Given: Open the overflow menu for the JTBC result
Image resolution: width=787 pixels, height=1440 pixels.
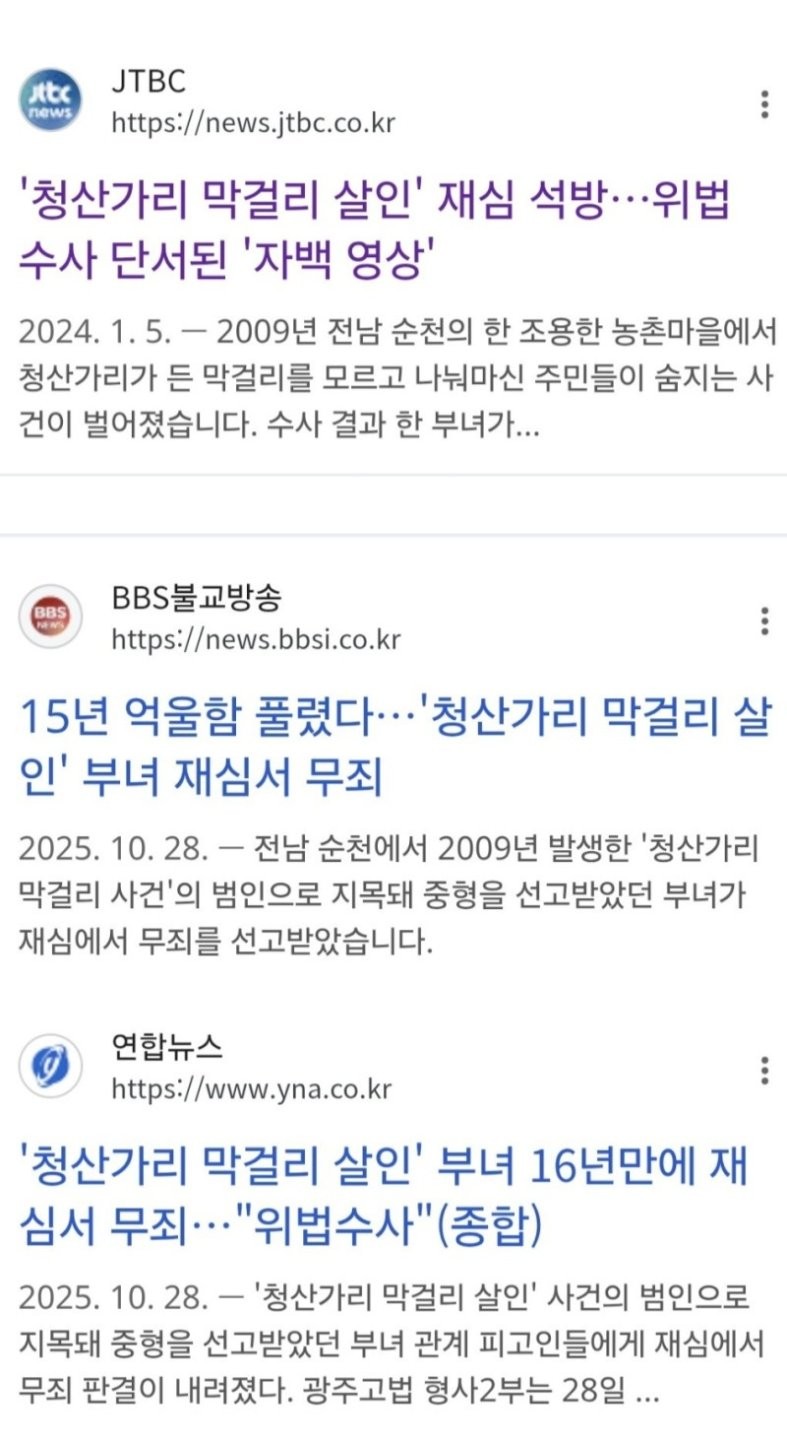Looking at the screenshot, I should tap(764, 104).
